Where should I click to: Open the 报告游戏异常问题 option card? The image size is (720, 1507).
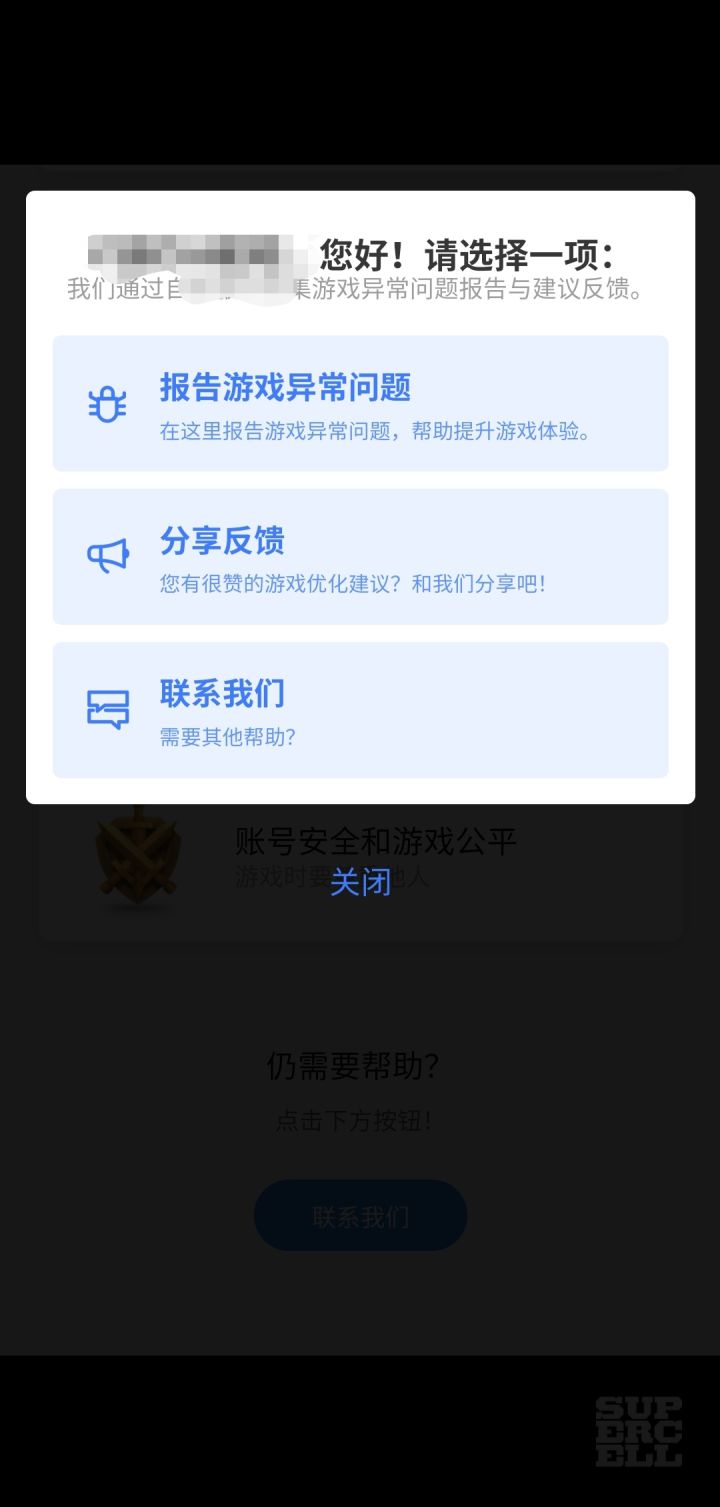pos(360,404)
